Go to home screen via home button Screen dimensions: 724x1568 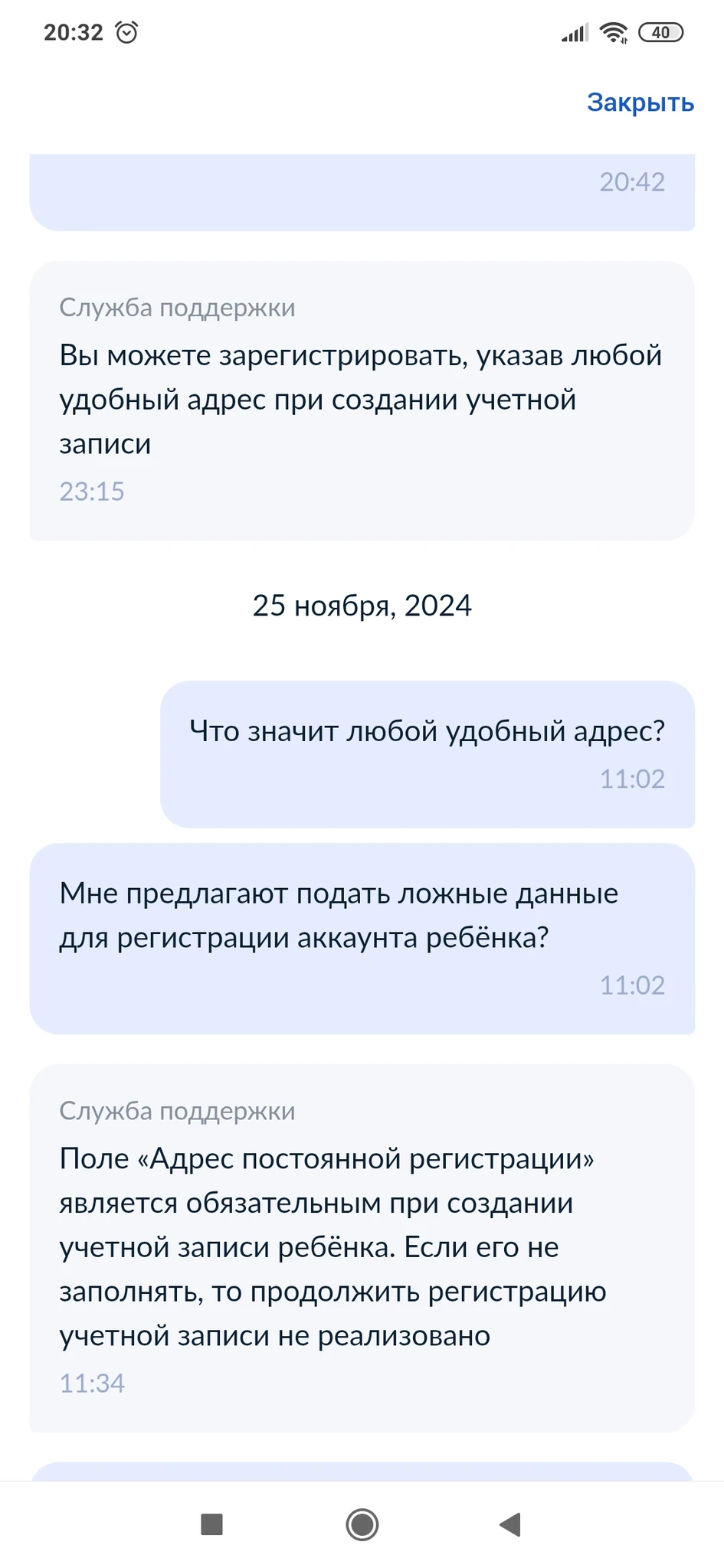pos(362,1524)
